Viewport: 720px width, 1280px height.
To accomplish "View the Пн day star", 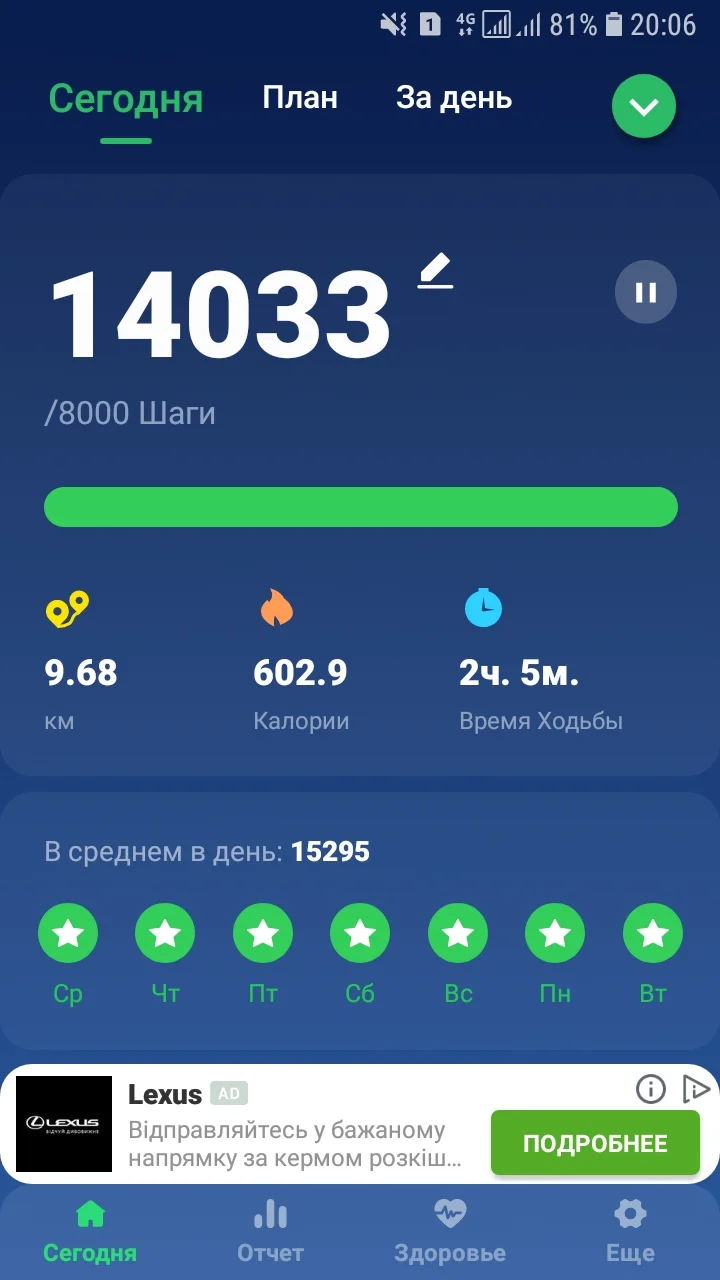I will (x=555, y=934).
